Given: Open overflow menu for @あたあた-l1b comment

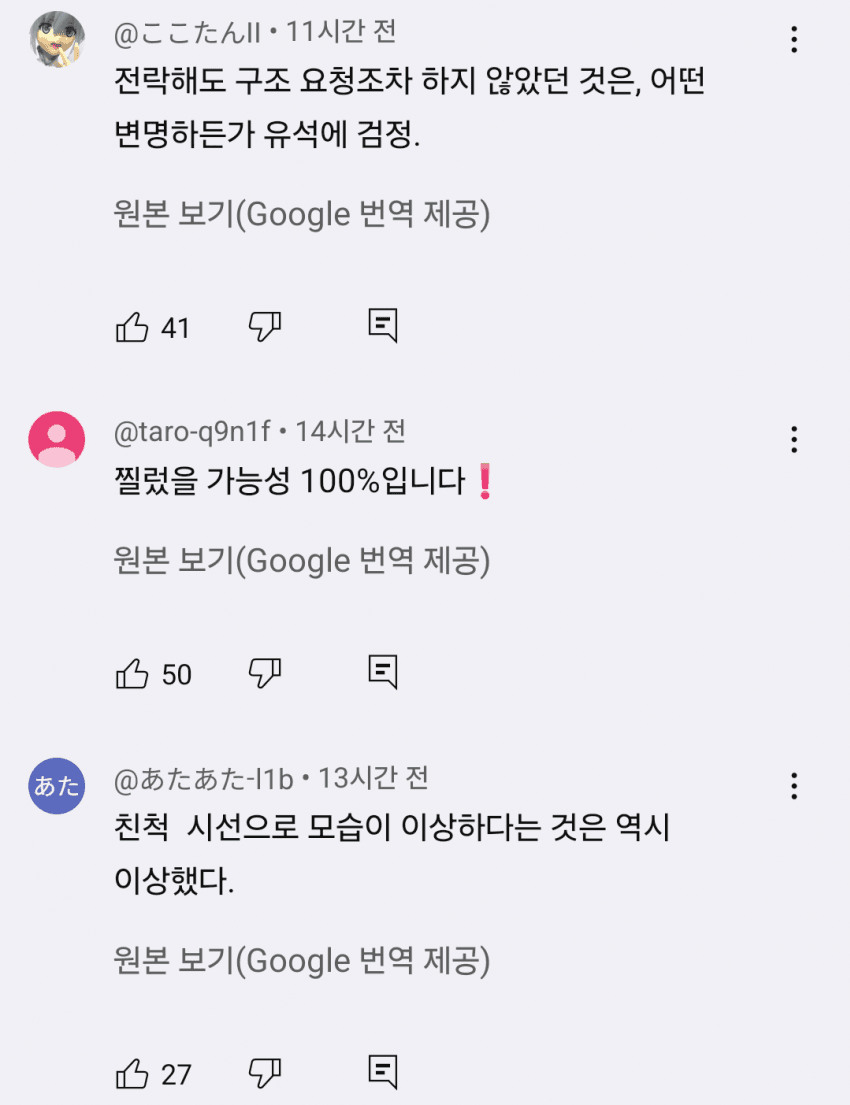Looking at the screenshot, I should coord(794,786).
